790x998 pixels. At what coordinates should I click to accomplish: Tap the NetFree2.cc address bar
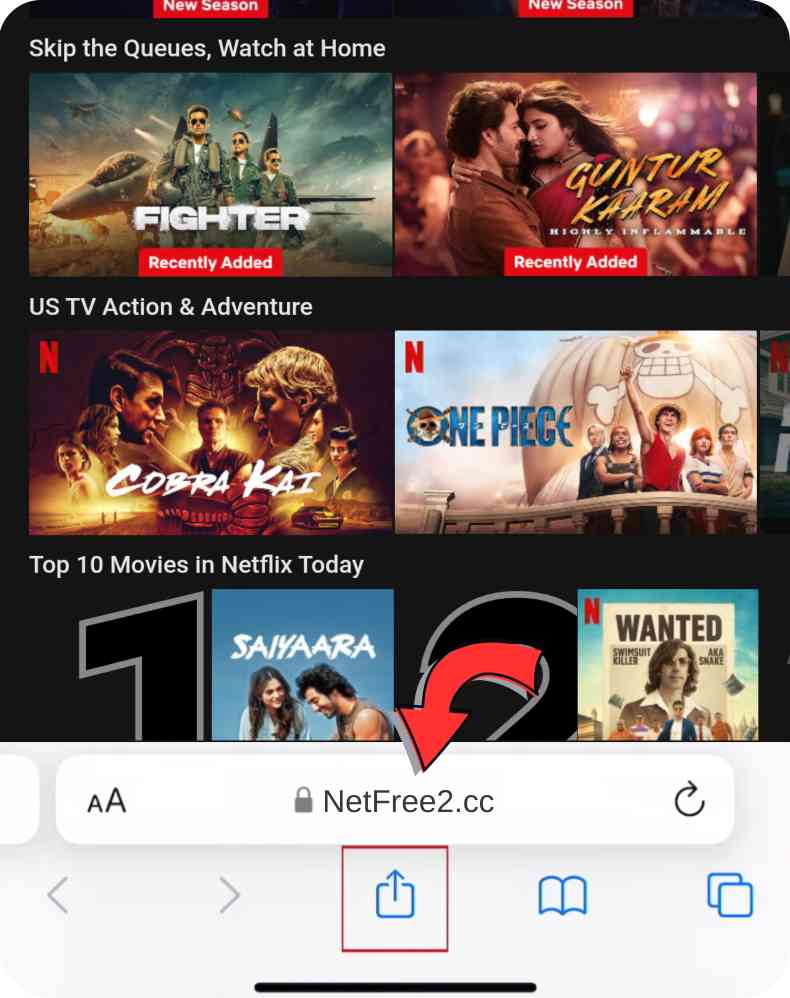(x=408, y=802)
